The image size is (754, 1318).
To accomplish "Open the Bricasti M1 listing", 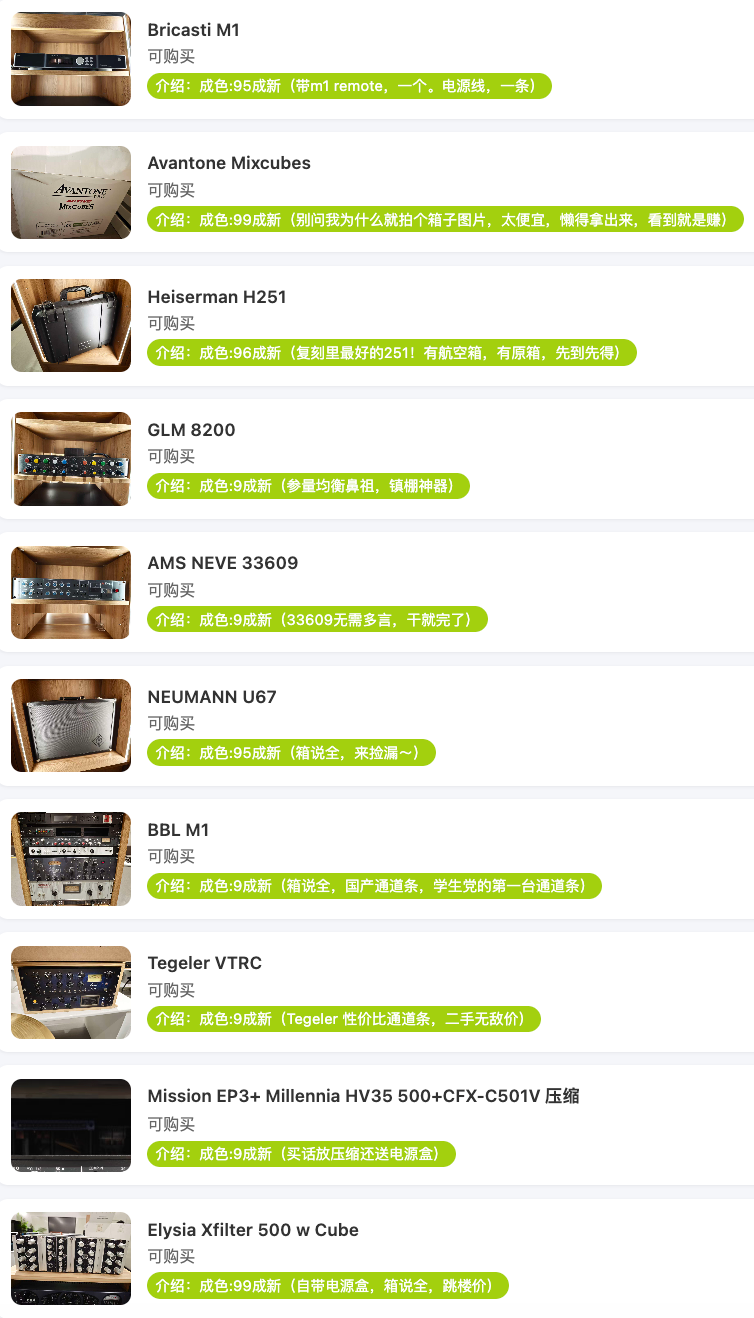I will (x=194, y=30).
